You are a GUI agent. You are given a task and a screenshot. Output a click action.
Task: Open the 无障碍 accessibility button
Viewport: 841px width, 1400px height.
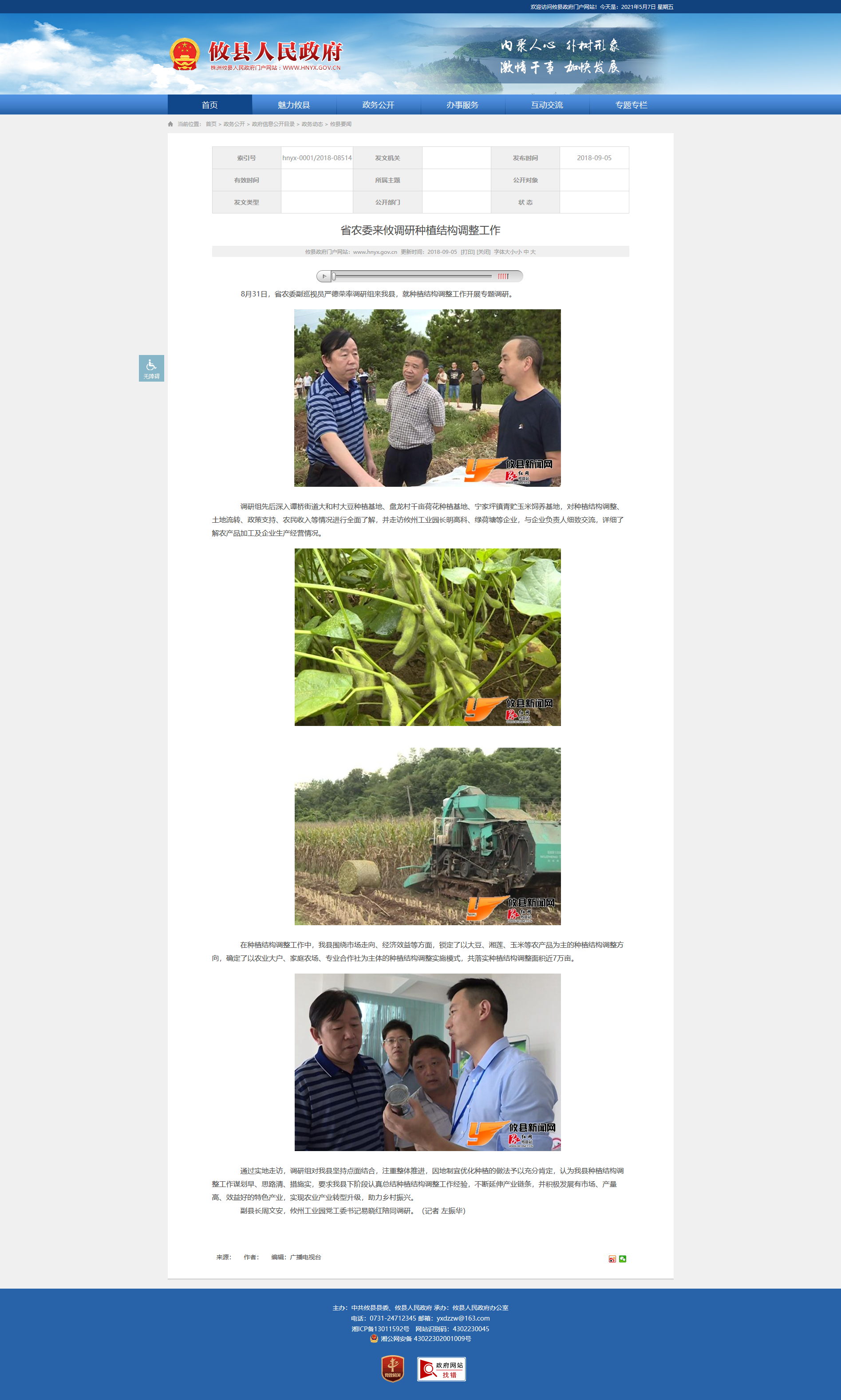point(151,368)
